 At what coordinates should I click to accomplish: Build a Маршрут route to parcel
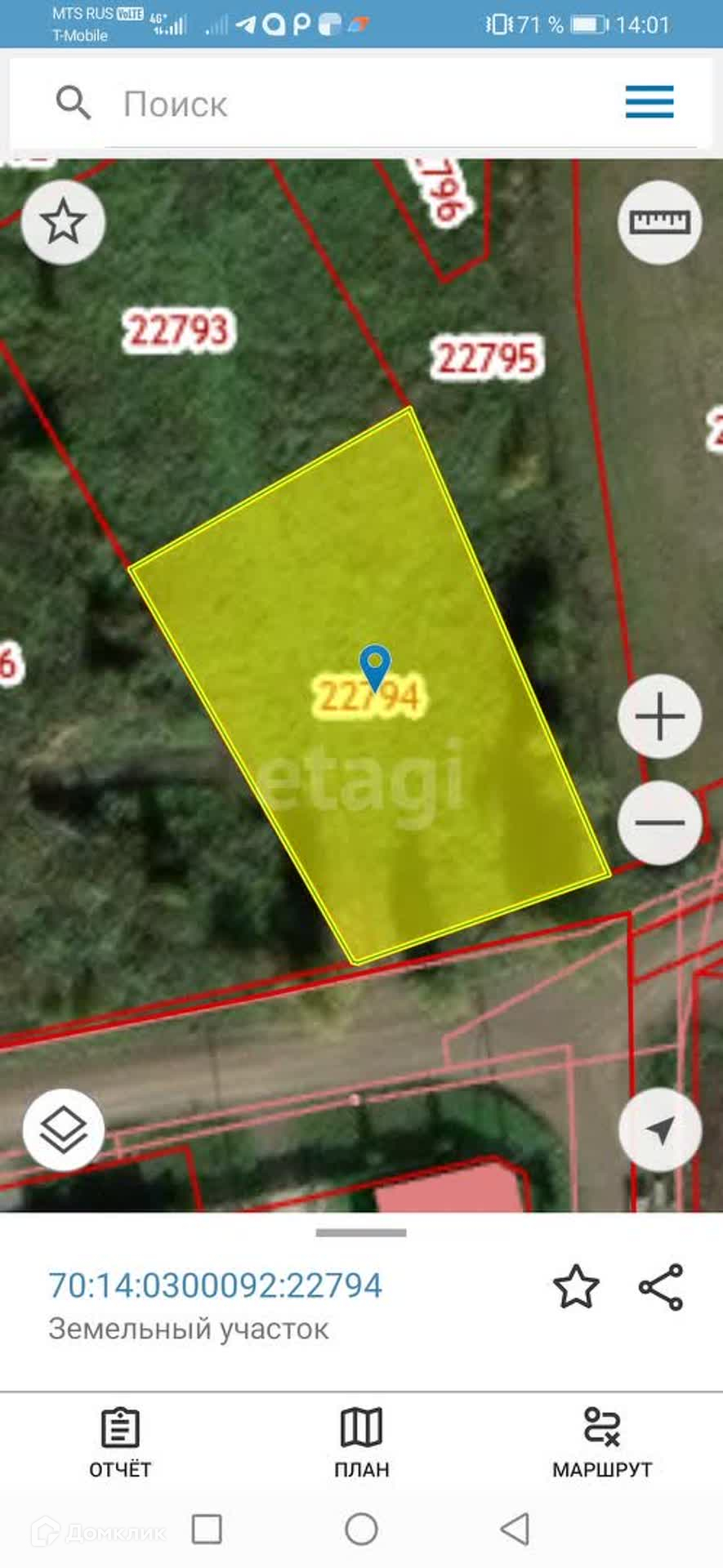coord(602,1443)
